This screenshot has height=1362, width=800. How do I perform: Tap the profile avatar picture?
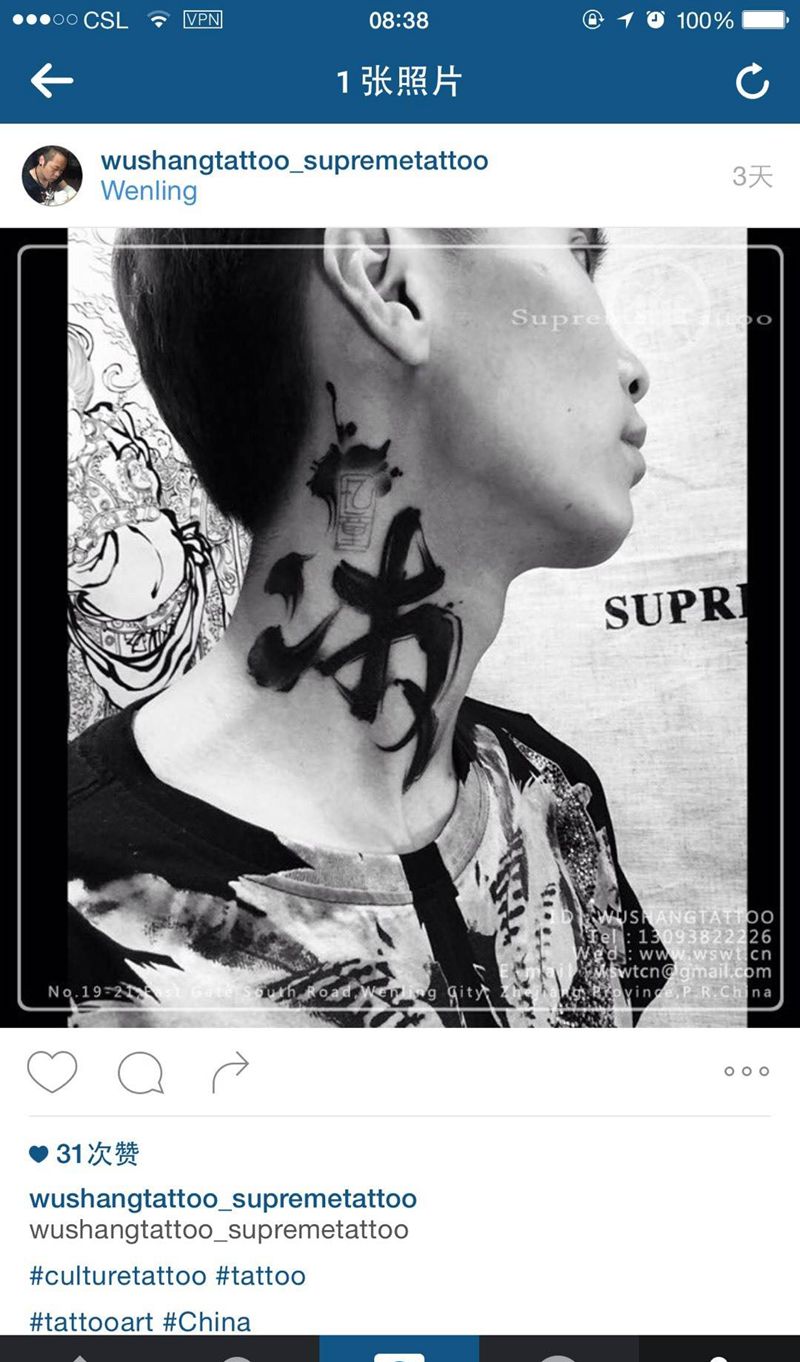[x=52, y=176]
